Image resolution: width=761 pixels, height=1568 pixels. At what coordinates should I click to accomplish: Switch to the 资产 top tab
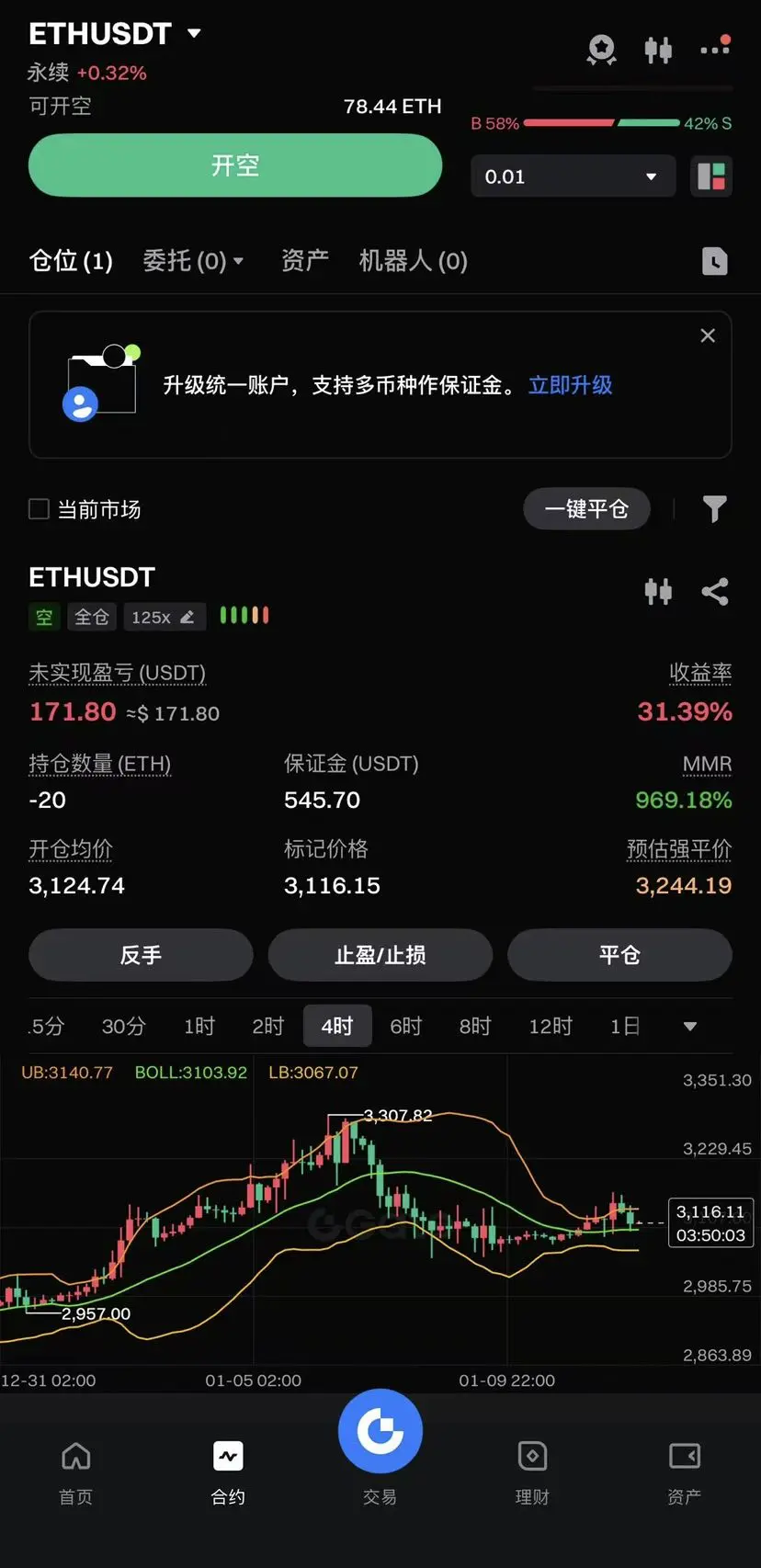click(304, 261)
